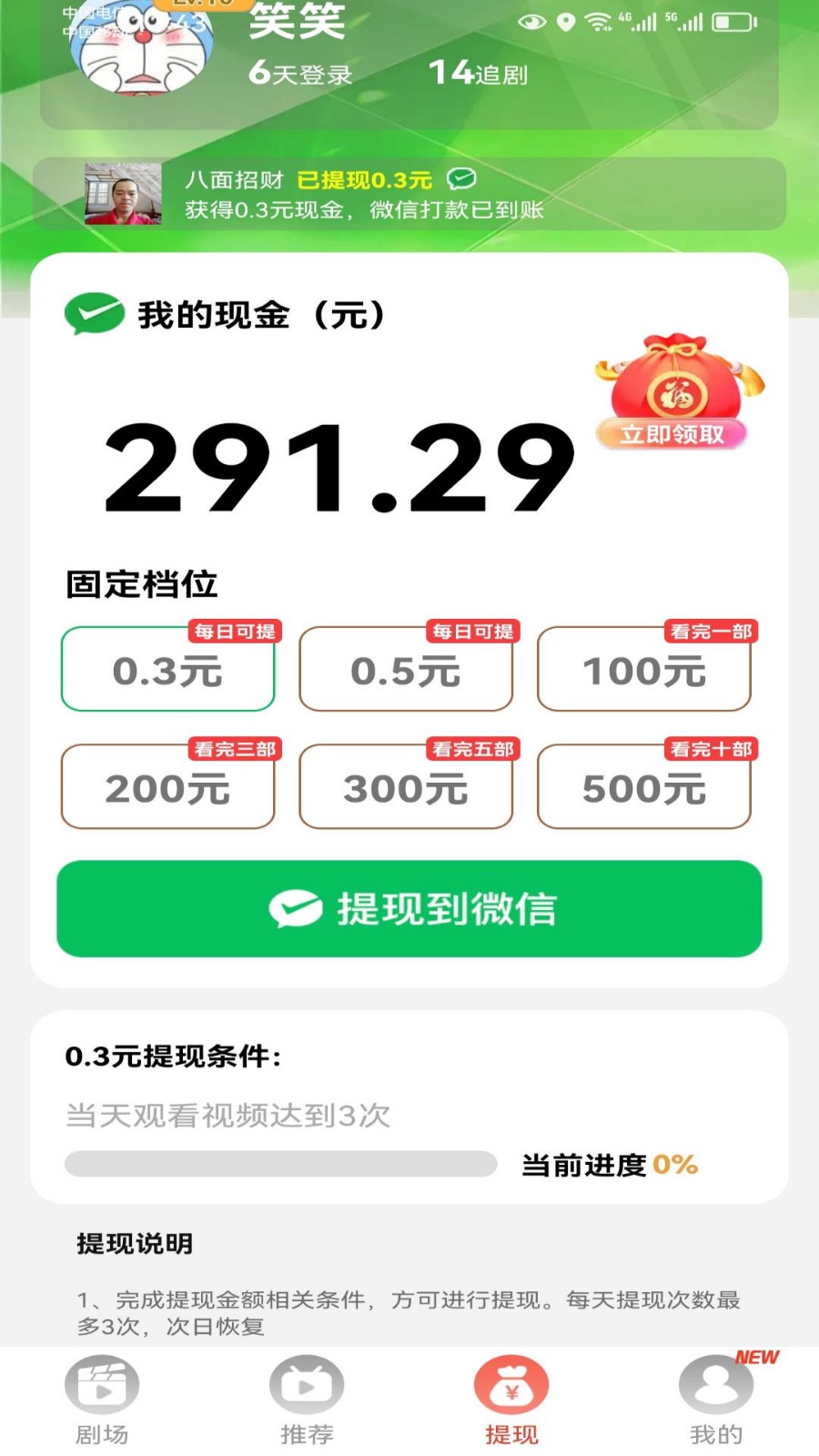Pick the 200元 withdrawal tier
Viewport: 819px width, 1456px height.
[168, 788]
